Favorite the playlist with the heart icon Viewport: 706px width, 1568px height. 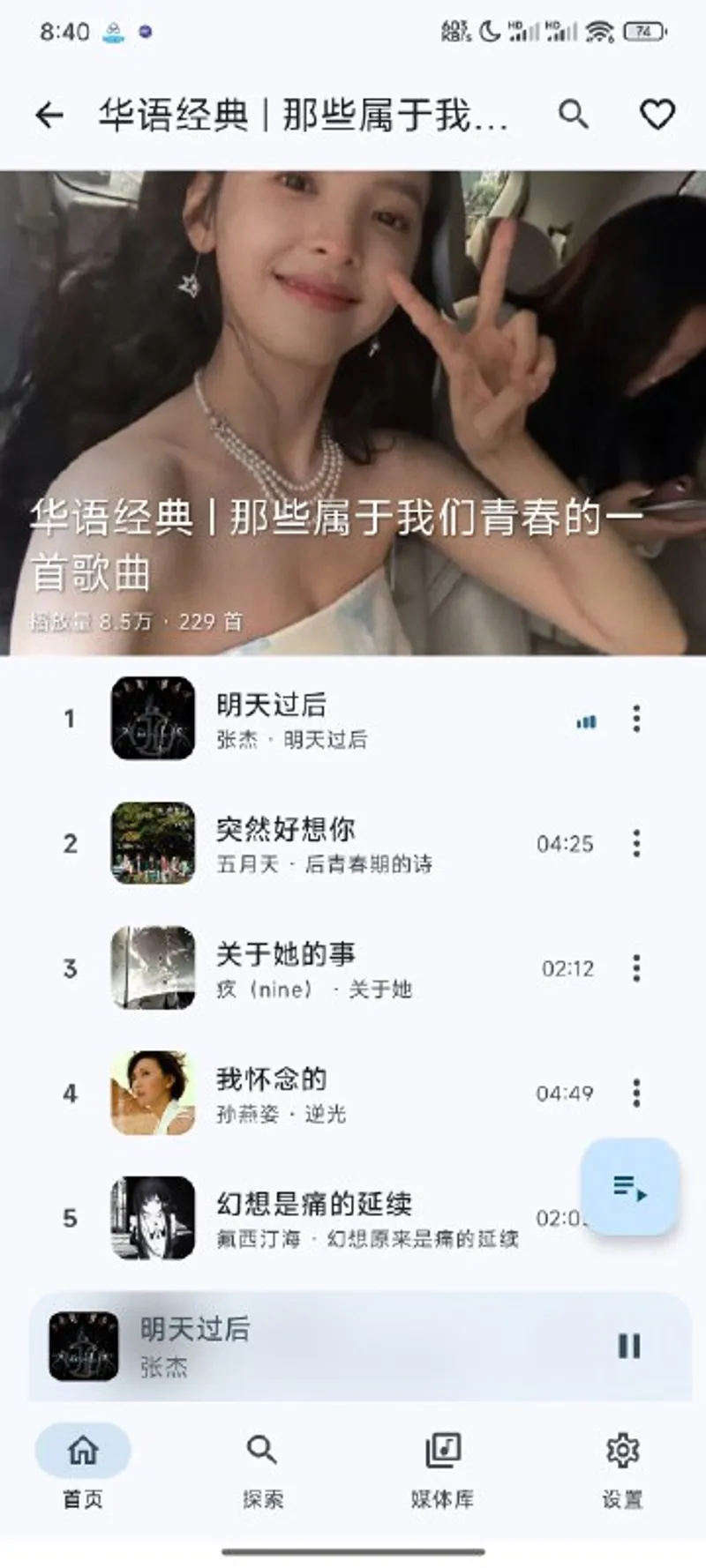656,115
